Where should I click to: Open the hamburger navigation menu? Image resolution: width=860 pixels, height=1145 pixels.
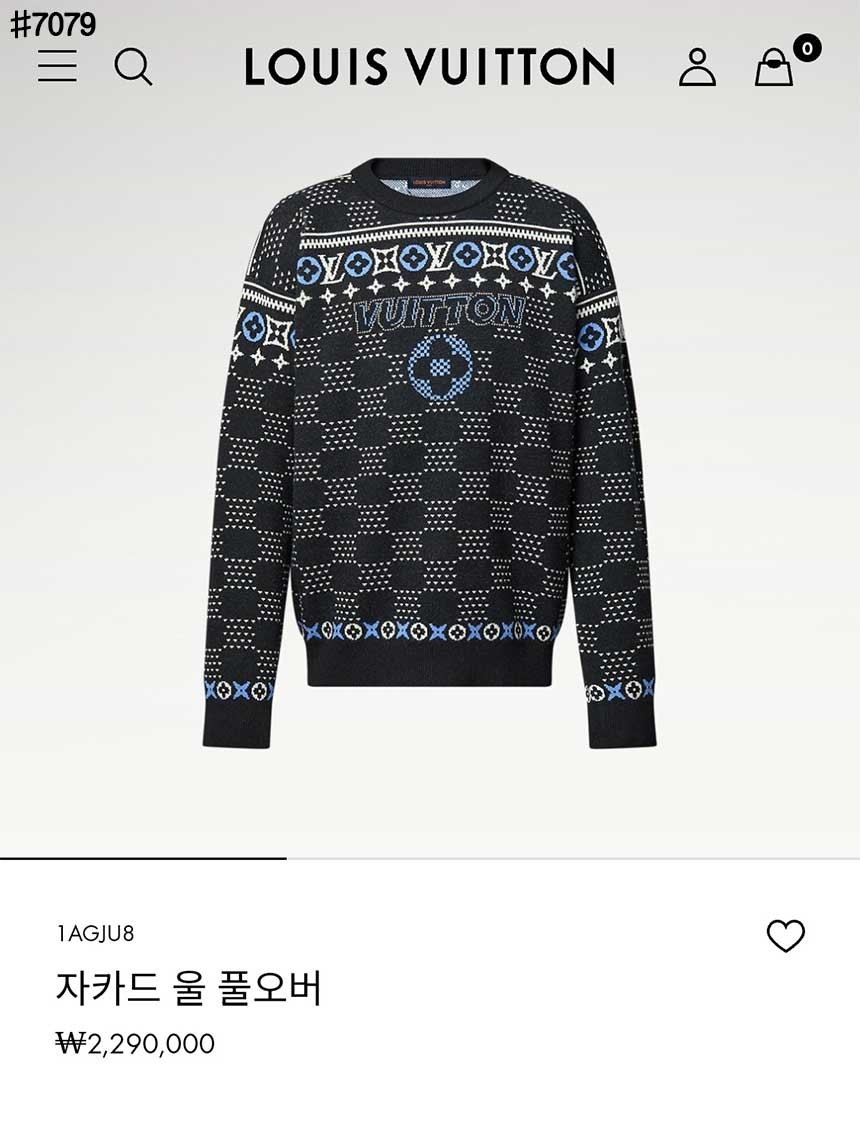tap(57, 66)
